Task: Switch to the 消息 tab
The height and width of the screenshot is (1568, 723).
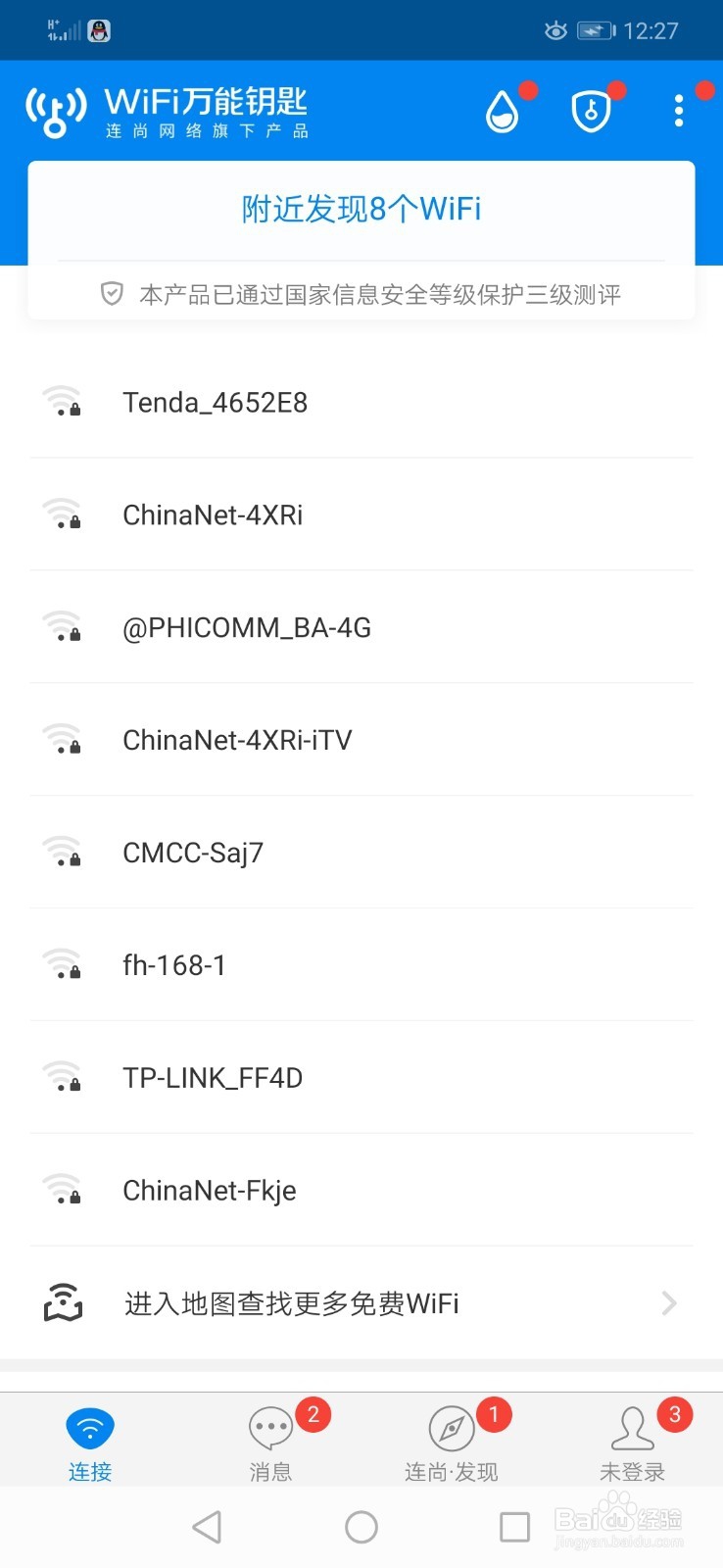Action: point(270,1441)
